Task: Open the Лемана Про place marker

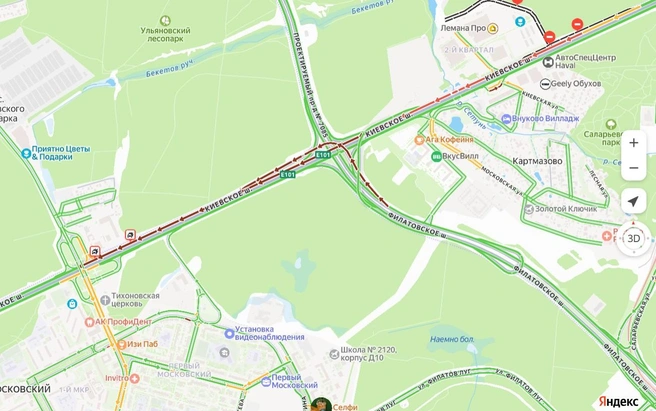Action: (x=493, y=29)
